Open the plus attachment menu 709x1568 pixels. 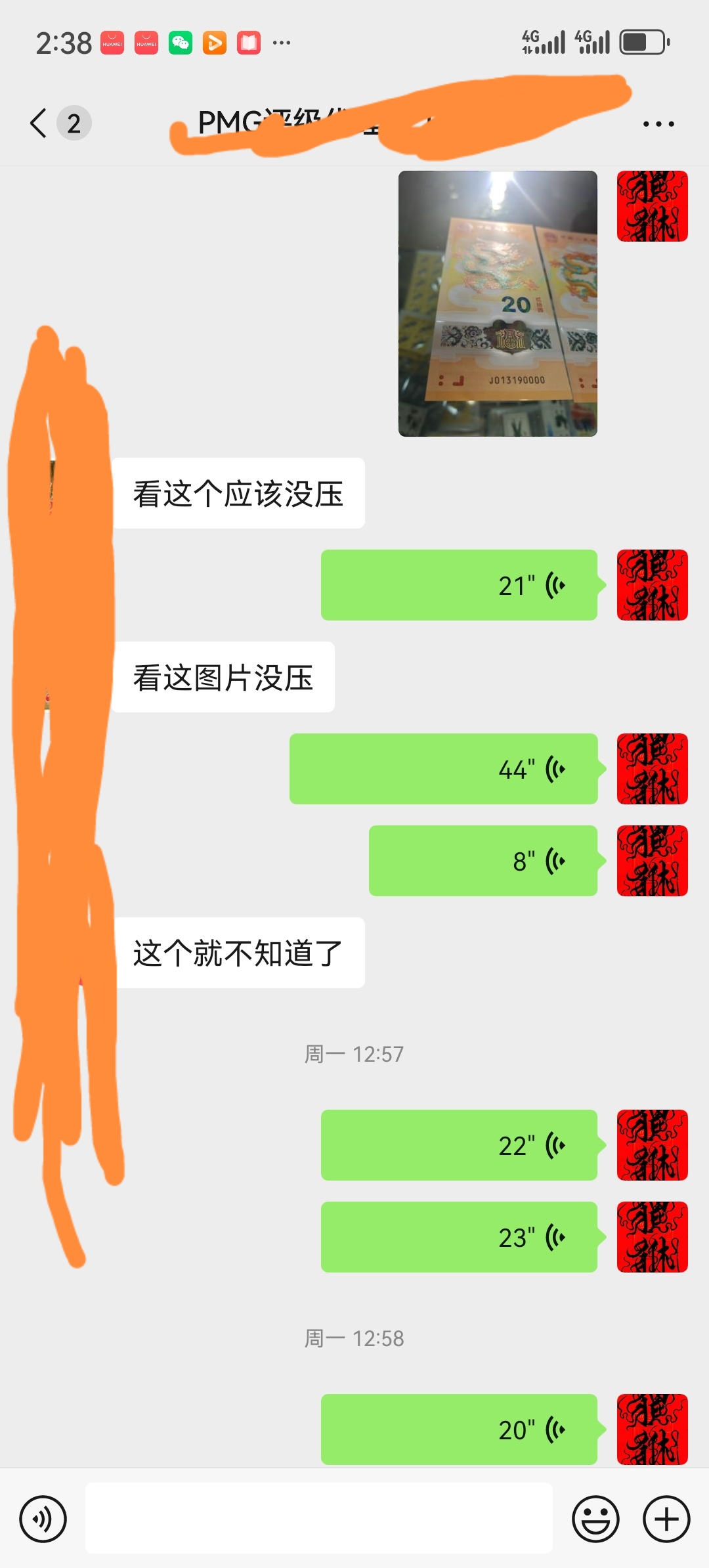[666, 1519]
